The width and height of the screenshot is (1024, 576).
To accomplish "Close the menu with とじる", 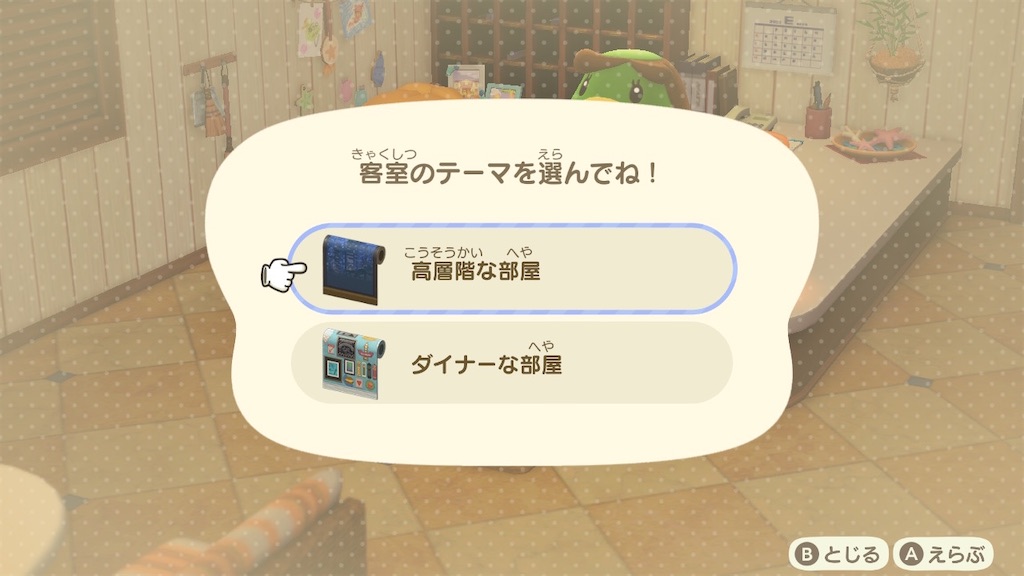I will 838,553.
